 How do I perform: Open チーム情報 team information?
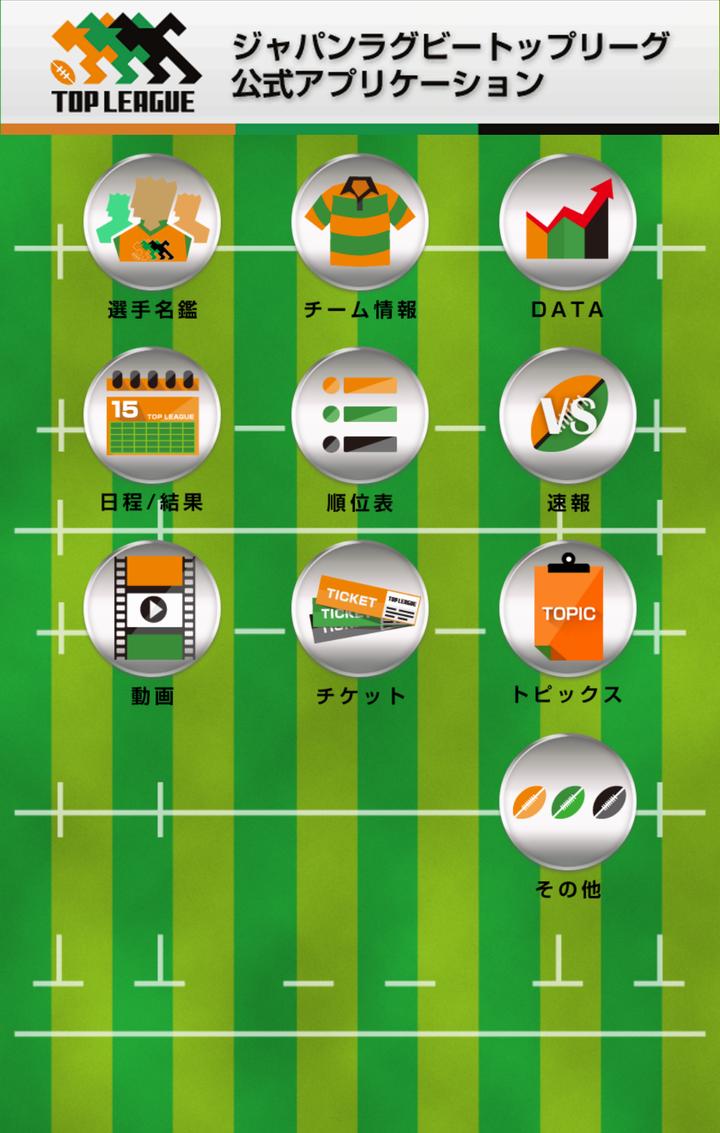coord(360,222)
